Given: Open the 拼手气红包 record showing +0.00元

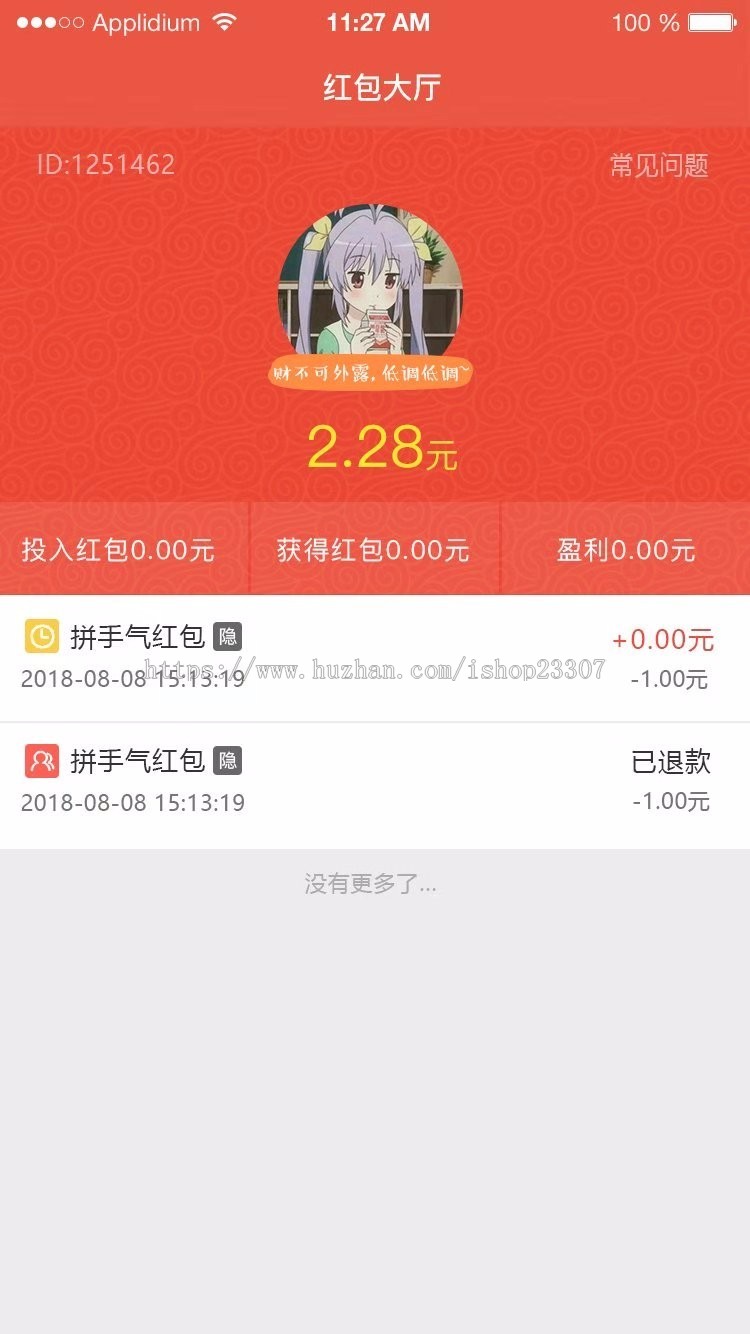Looking at the screenshot, I should [x=374, y=657].
